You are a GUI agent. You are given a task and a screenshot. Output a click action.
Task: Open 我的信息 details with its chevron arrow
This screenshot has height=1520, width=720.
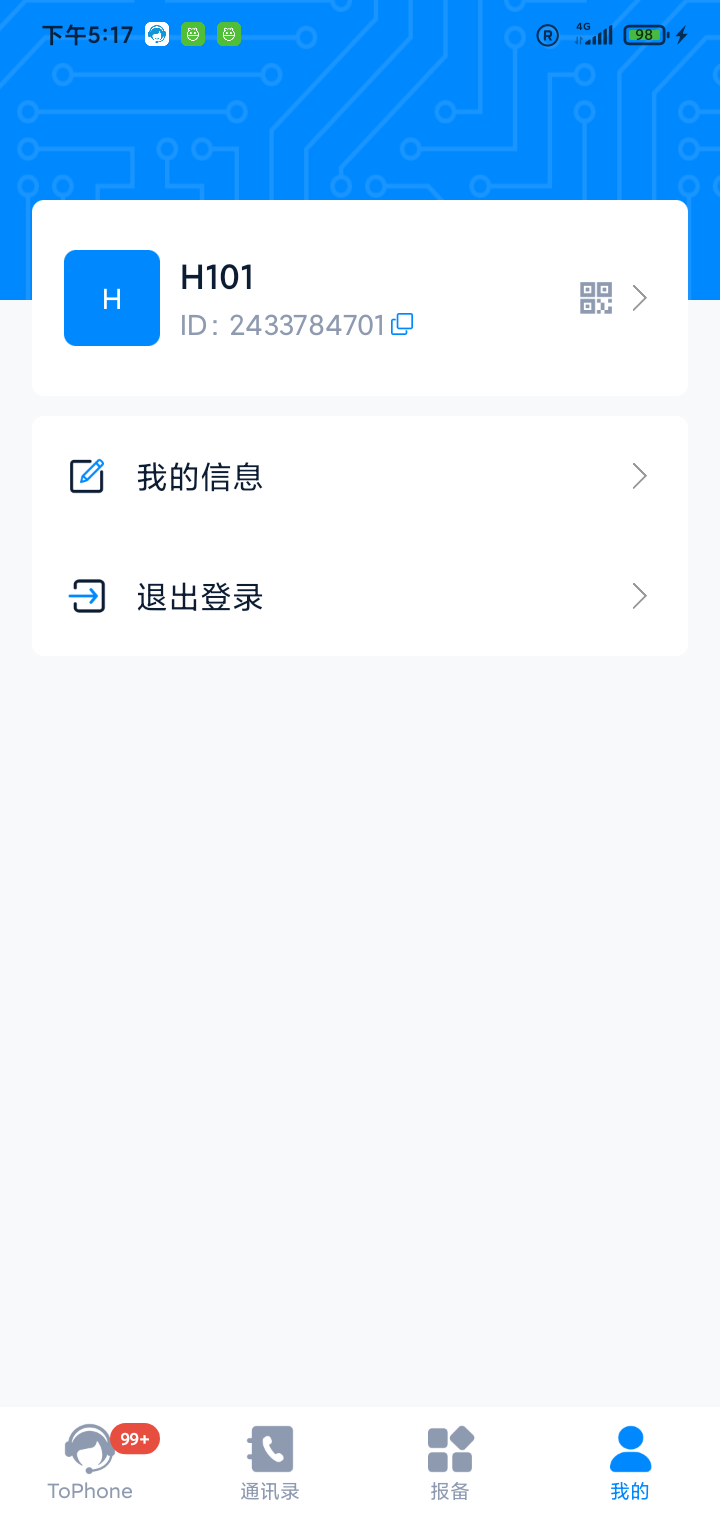(x=639, y=476)
